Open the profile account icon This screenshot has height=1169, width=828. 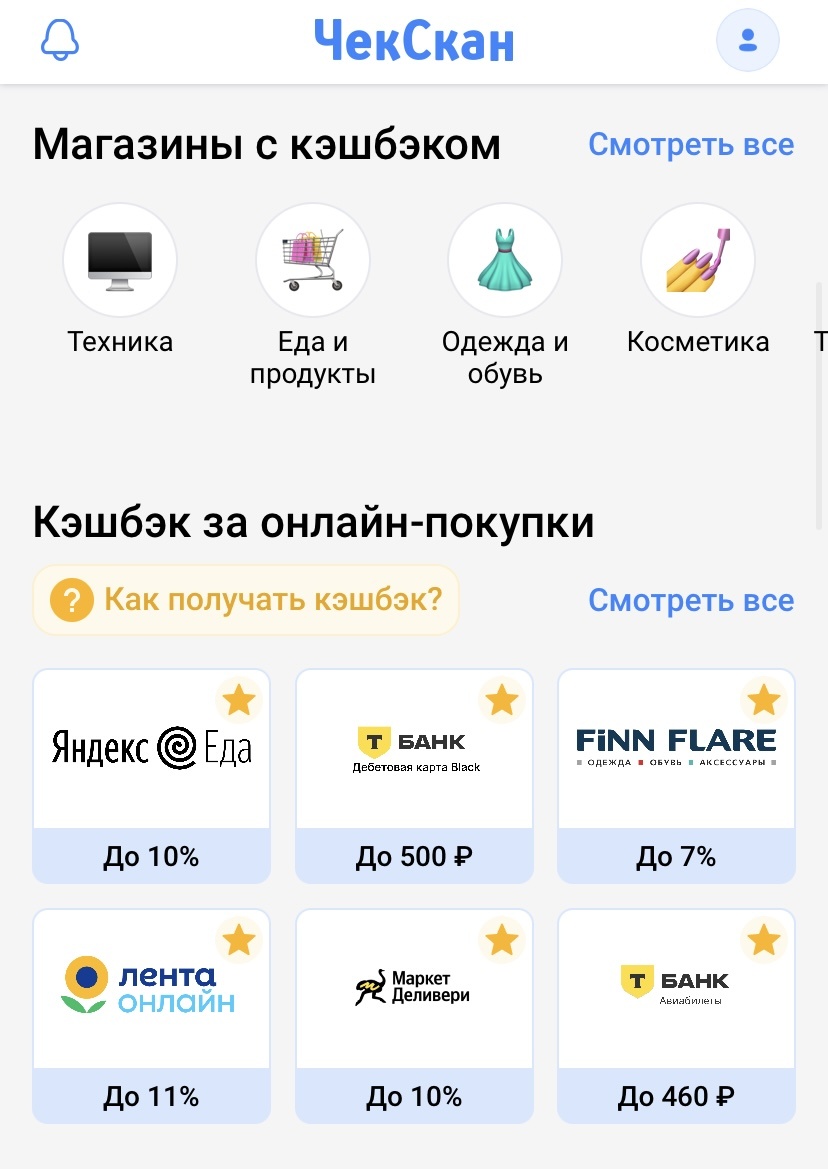(747, 41)
